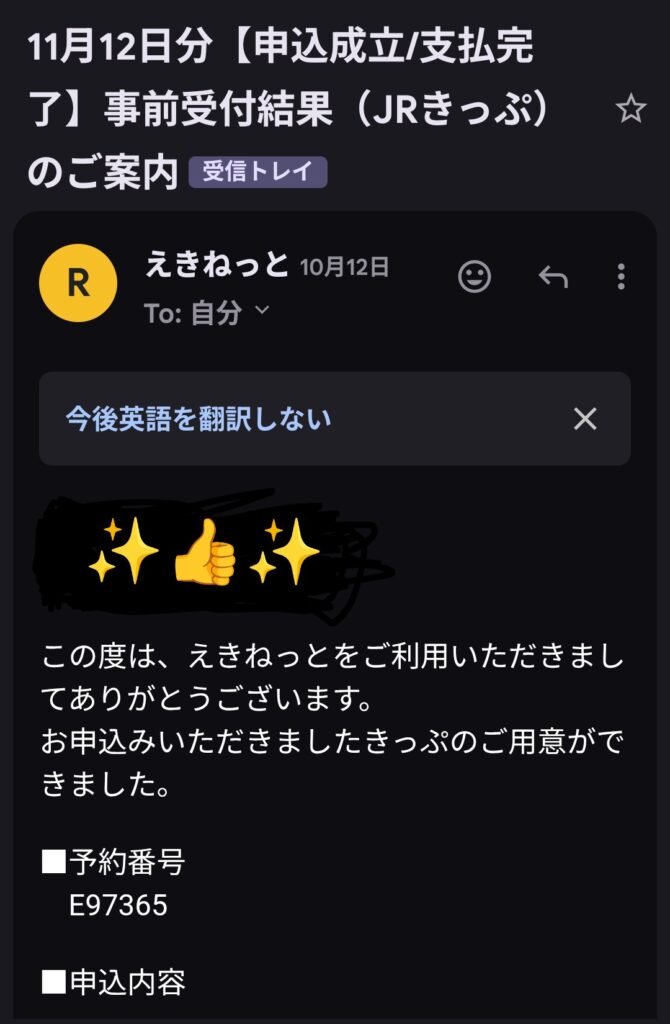Open the sender avatar for えきねっと
The image size is (670, 1024).
click(78, 284)
